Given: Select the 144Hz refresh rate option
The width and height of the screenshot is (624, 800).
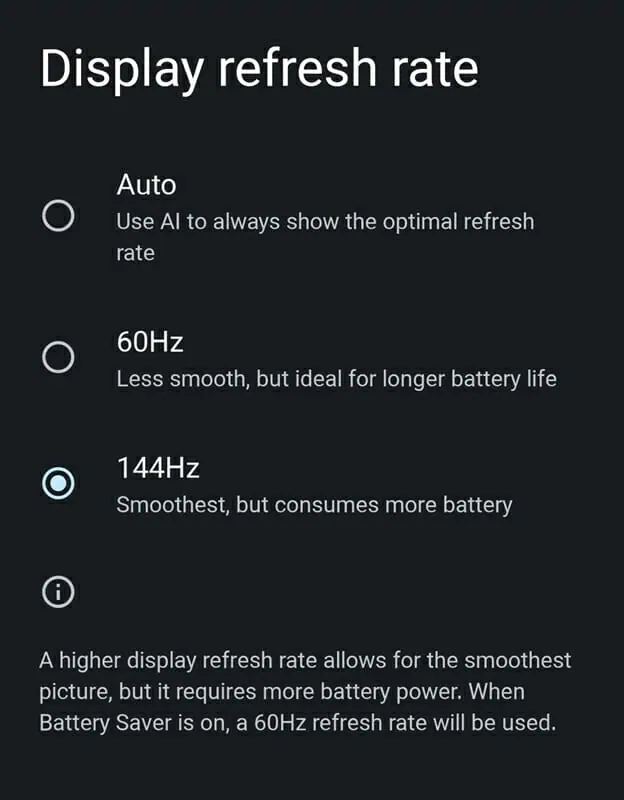Looking at the screenshot, I should click(x=58, y=483).
